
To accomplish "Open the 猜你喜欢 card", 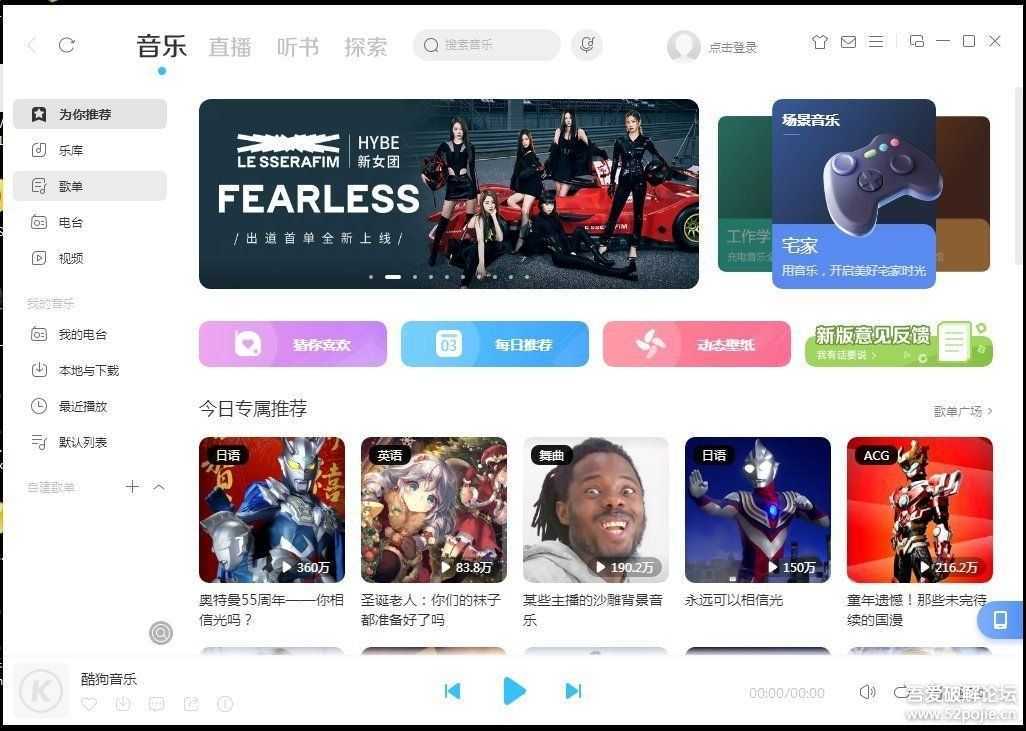I will coord(293,344).
